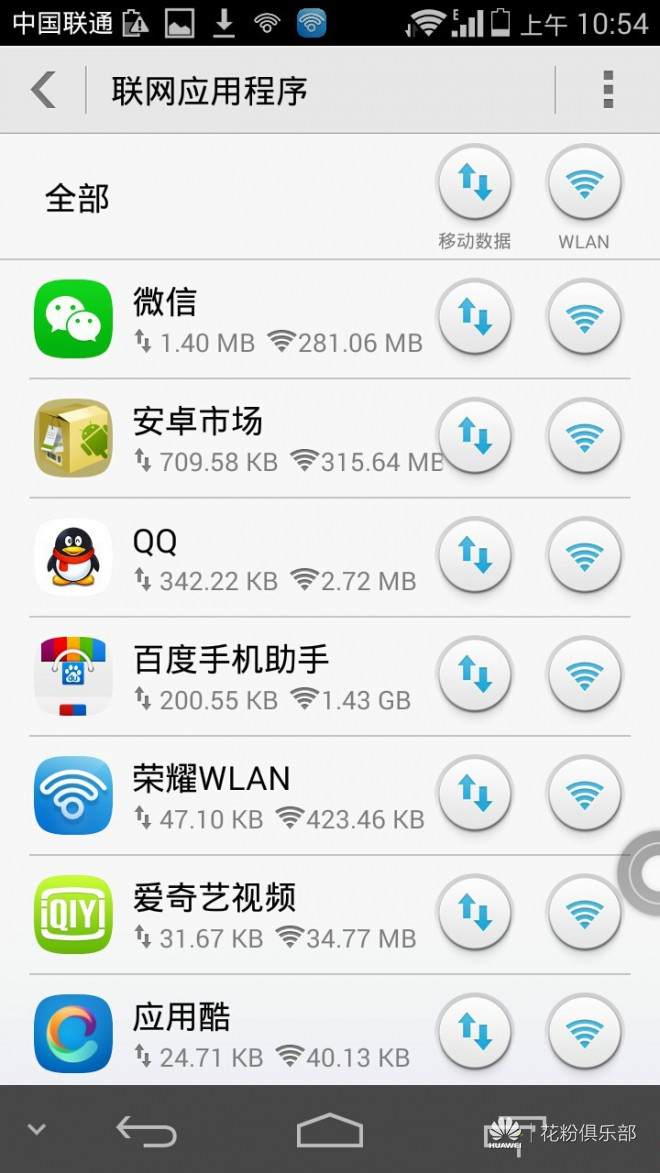Toggle WLAN access for 安卓市场

coord(584,437)
